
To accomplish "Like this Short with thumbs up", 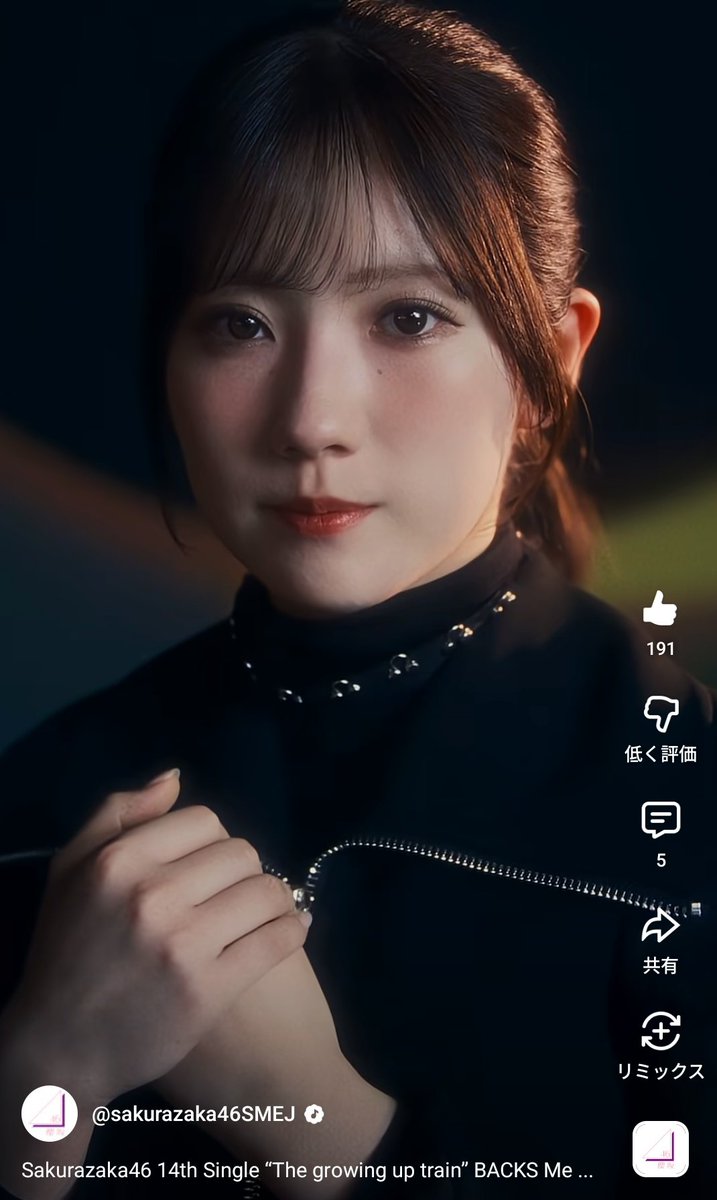I will pos(660,608).
